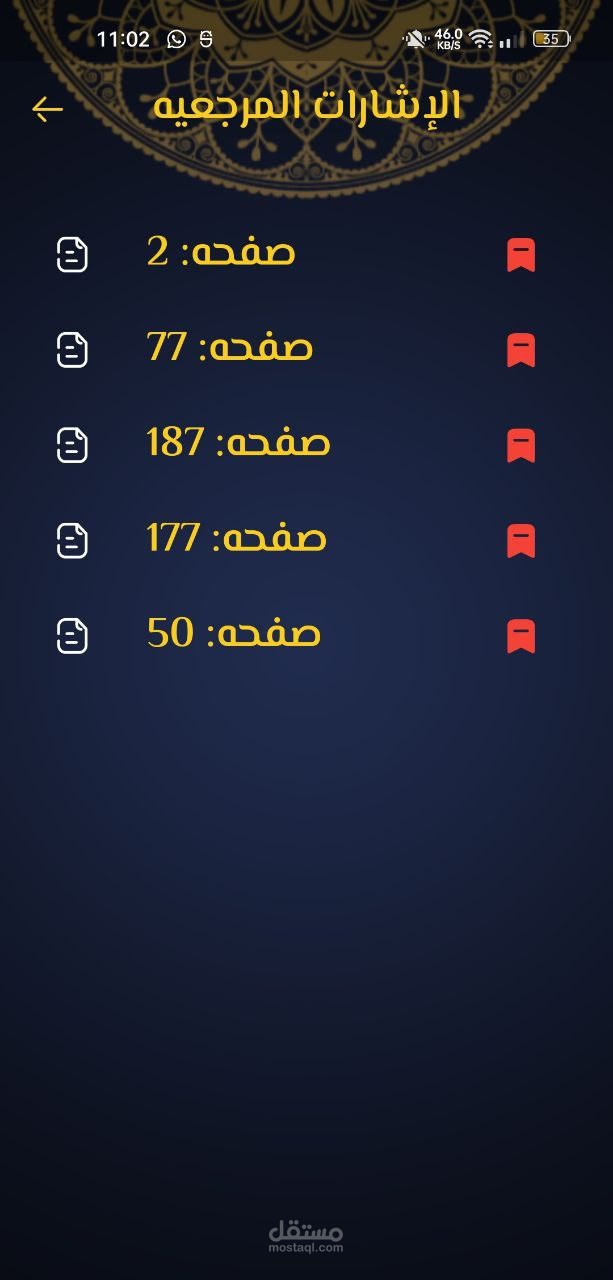This screenshot has width=613, height=1280.
Task: Open the bookmark for صفحه: 77
Action: click(x=230, y=347)
